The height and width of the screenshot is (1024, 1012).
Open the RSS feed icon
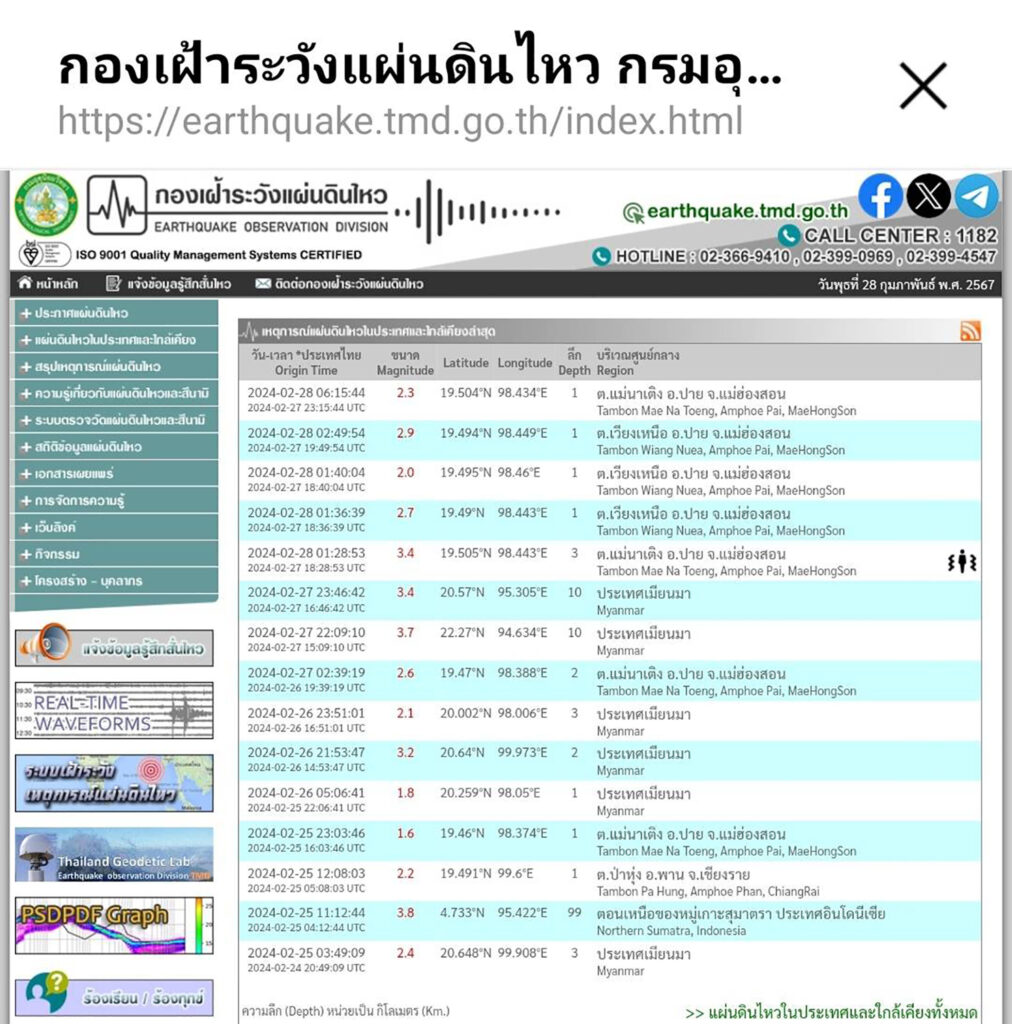[970, 331]
